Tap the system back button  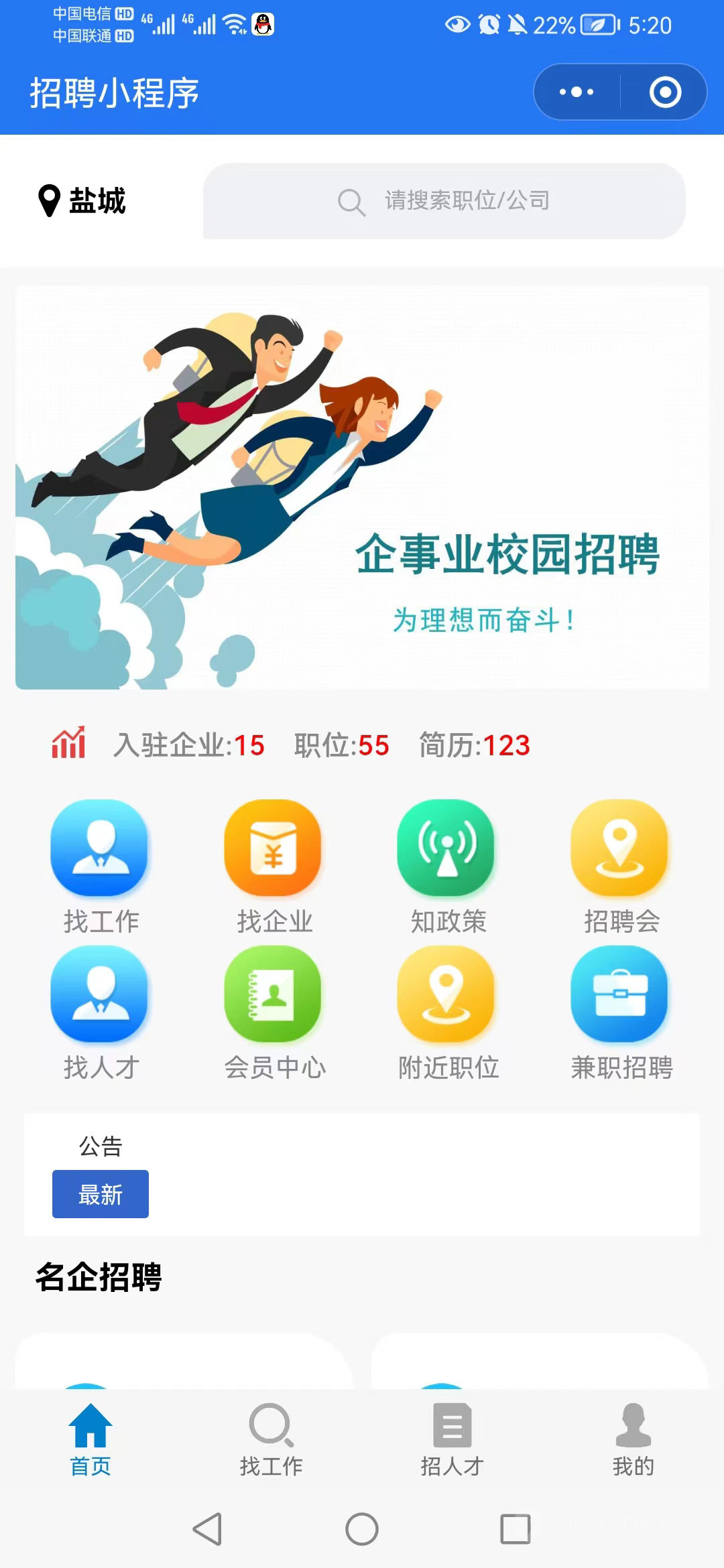pyautogui.click(x=207, y=1529)
